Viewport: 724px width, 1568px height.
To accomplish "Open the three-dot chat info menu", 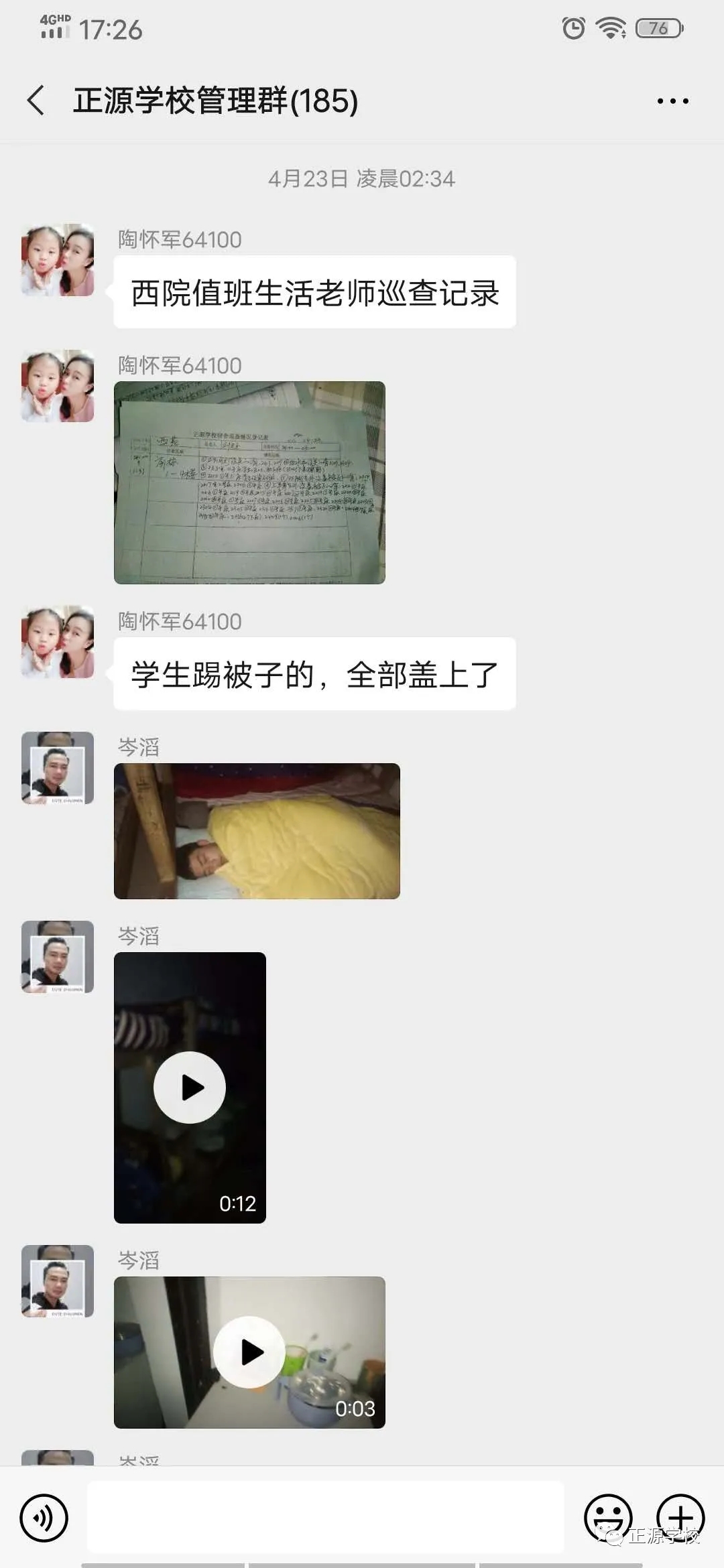I will (x=672, y=101).
